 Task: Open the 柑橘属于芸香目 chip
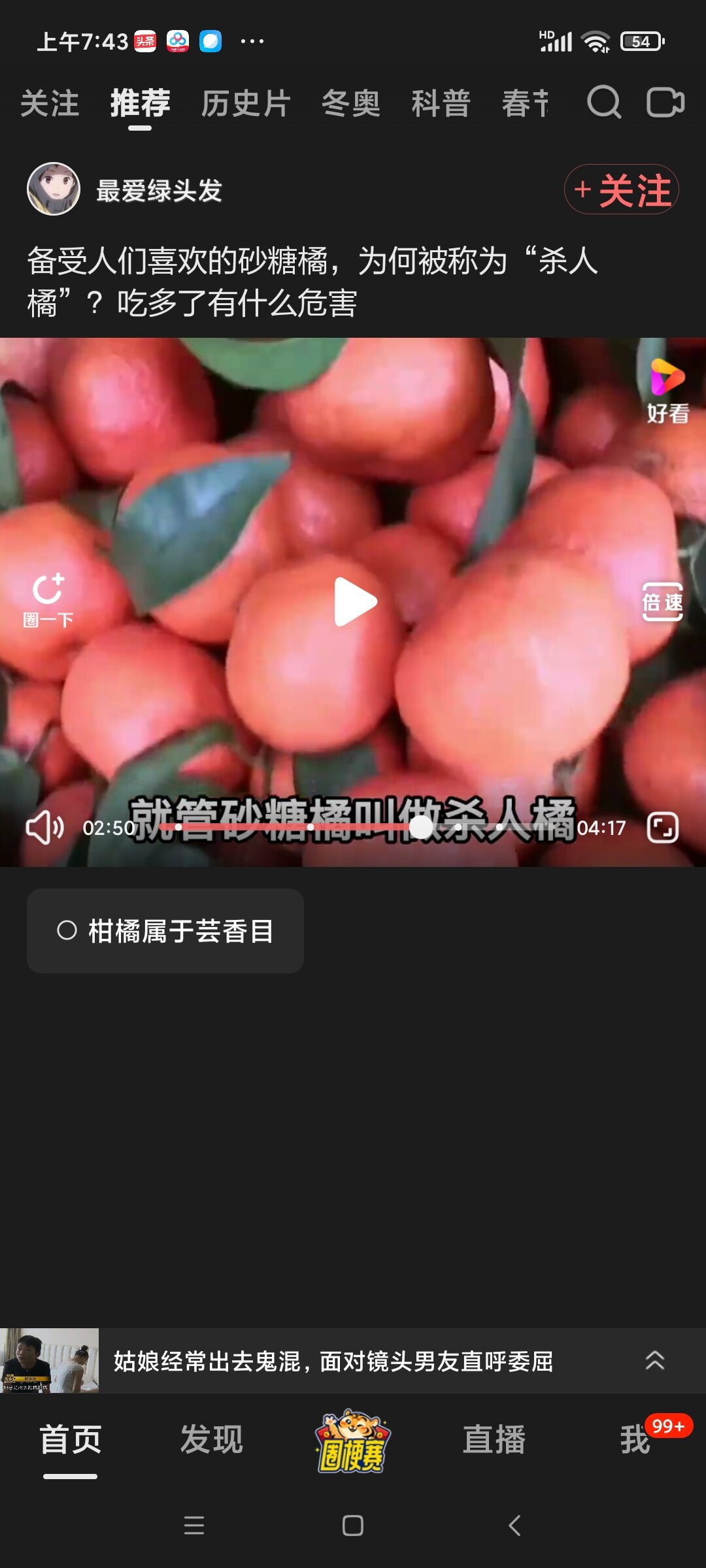point(165,931)
